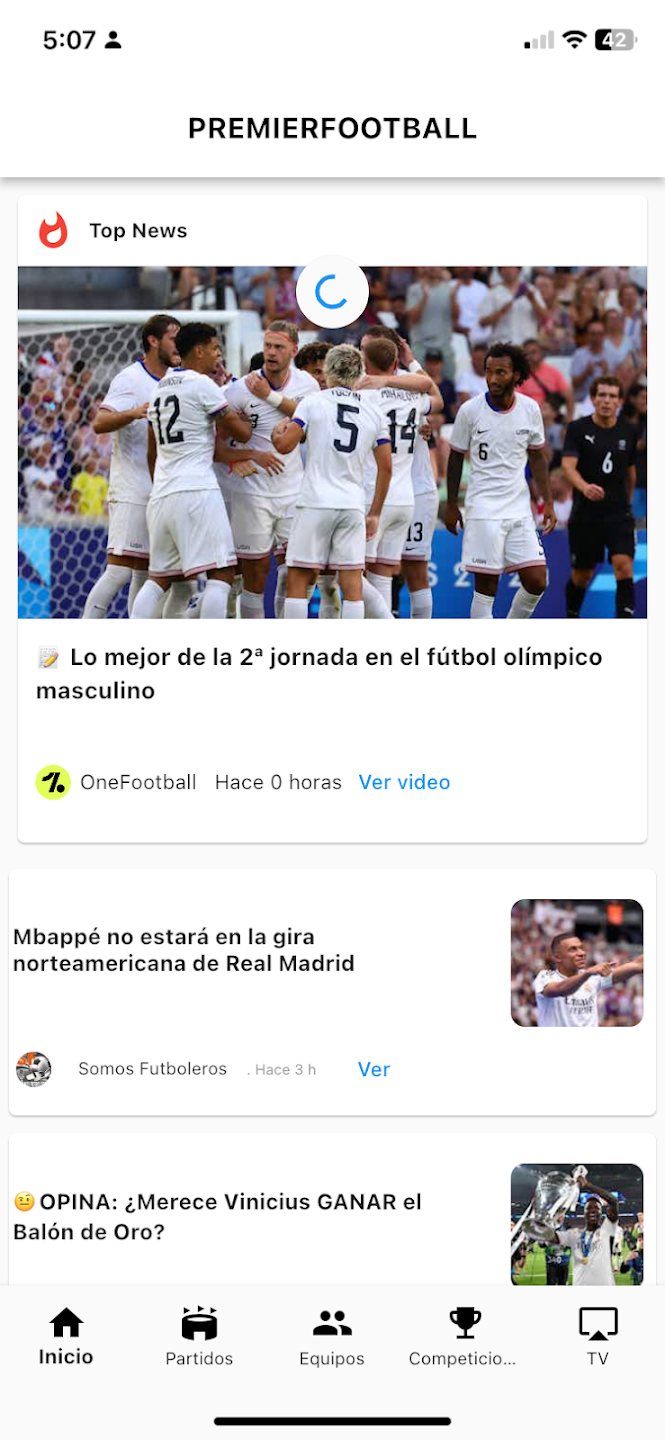The height and width of the screenshot is (1440, 665).
Task: Tap Ver on the Mbappé article
Action: pos(373,1069)
